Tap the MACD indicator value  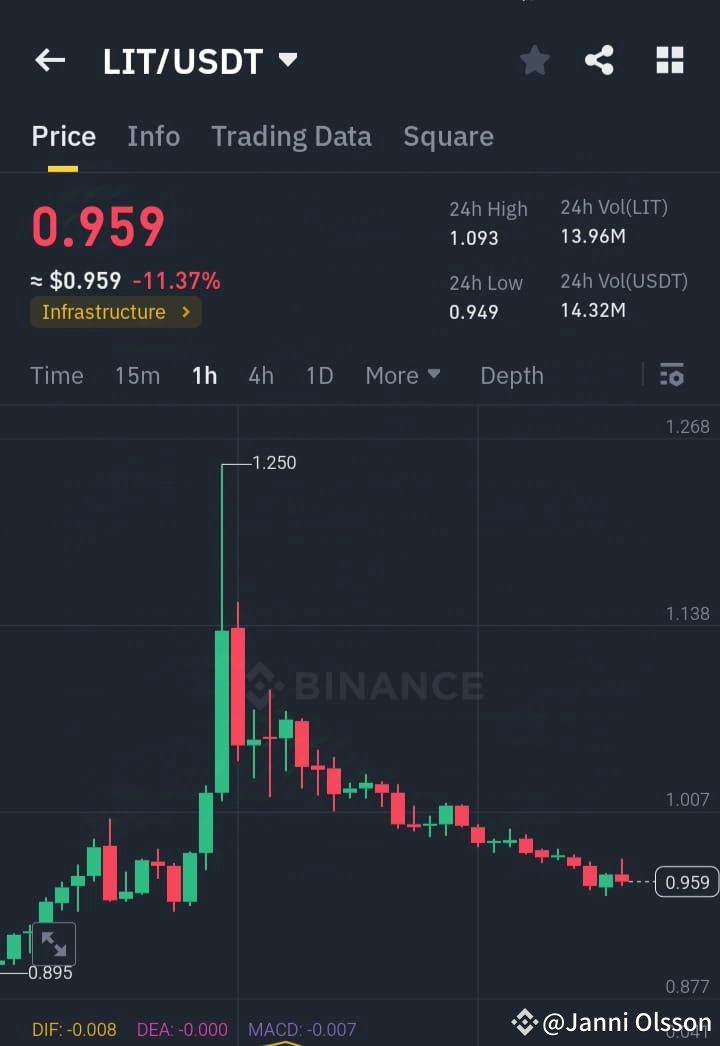(x=302, y=1029)
